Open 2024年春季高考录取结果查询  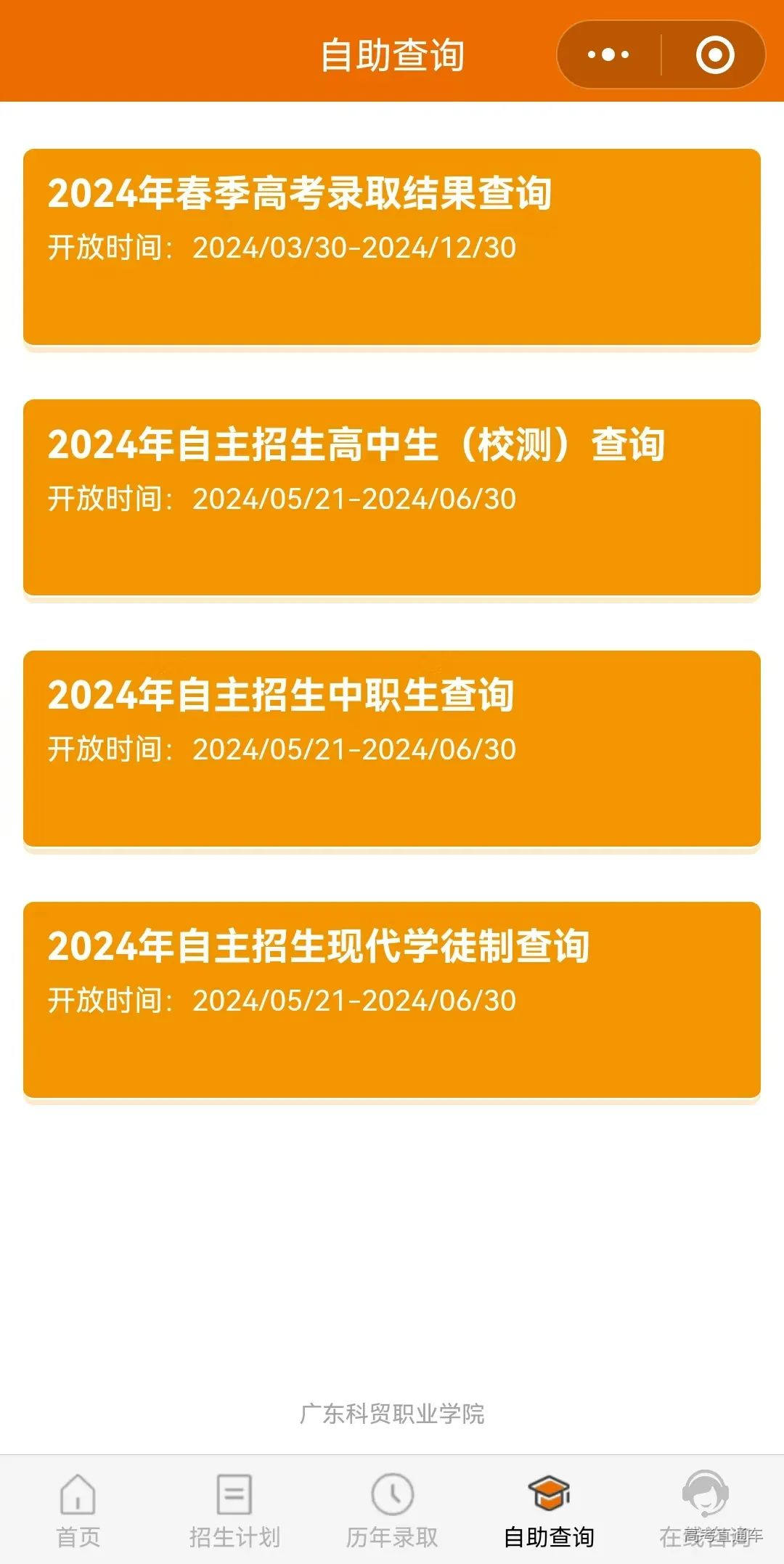click(x=392, y=247)
